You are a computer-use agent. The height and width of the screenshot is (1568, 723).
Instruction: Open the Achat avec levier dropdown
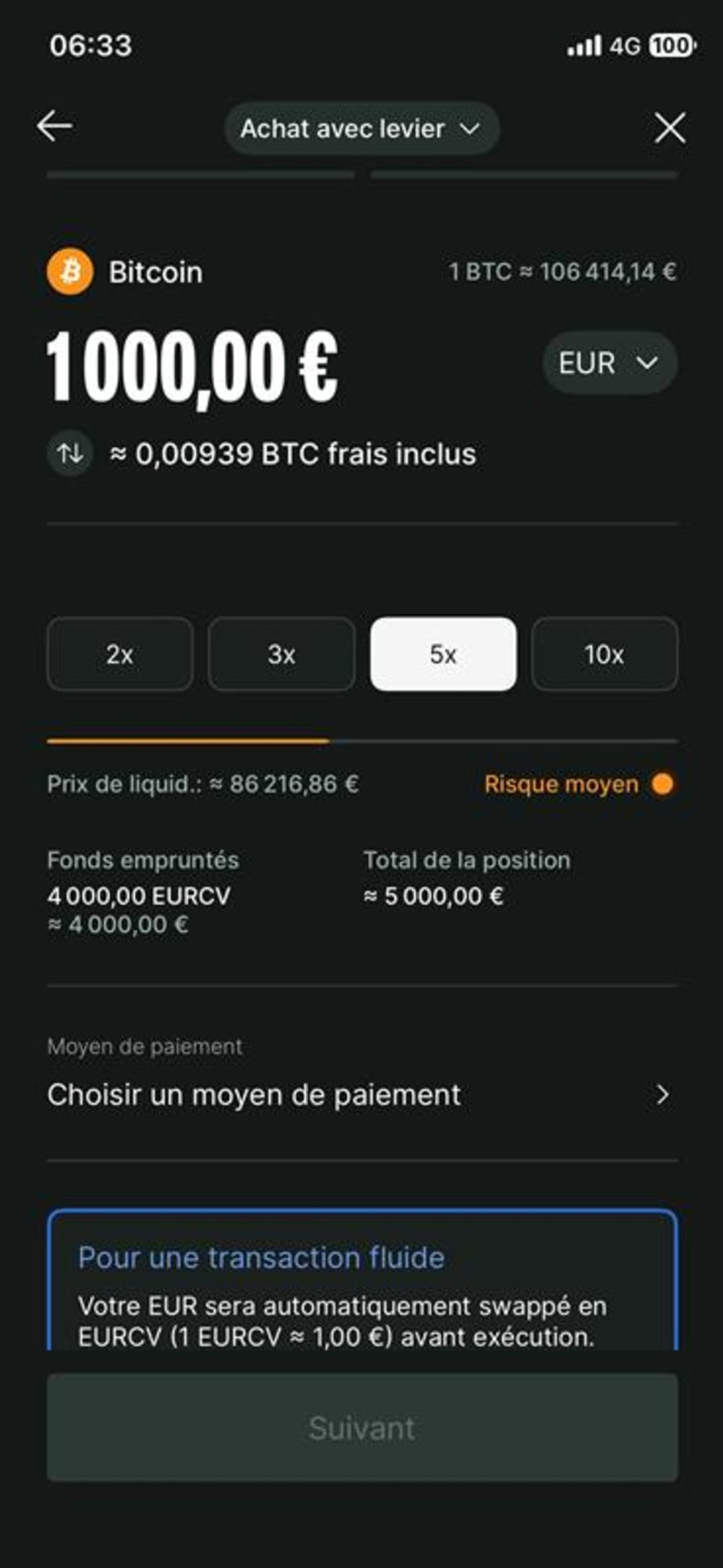click(361, 129)
